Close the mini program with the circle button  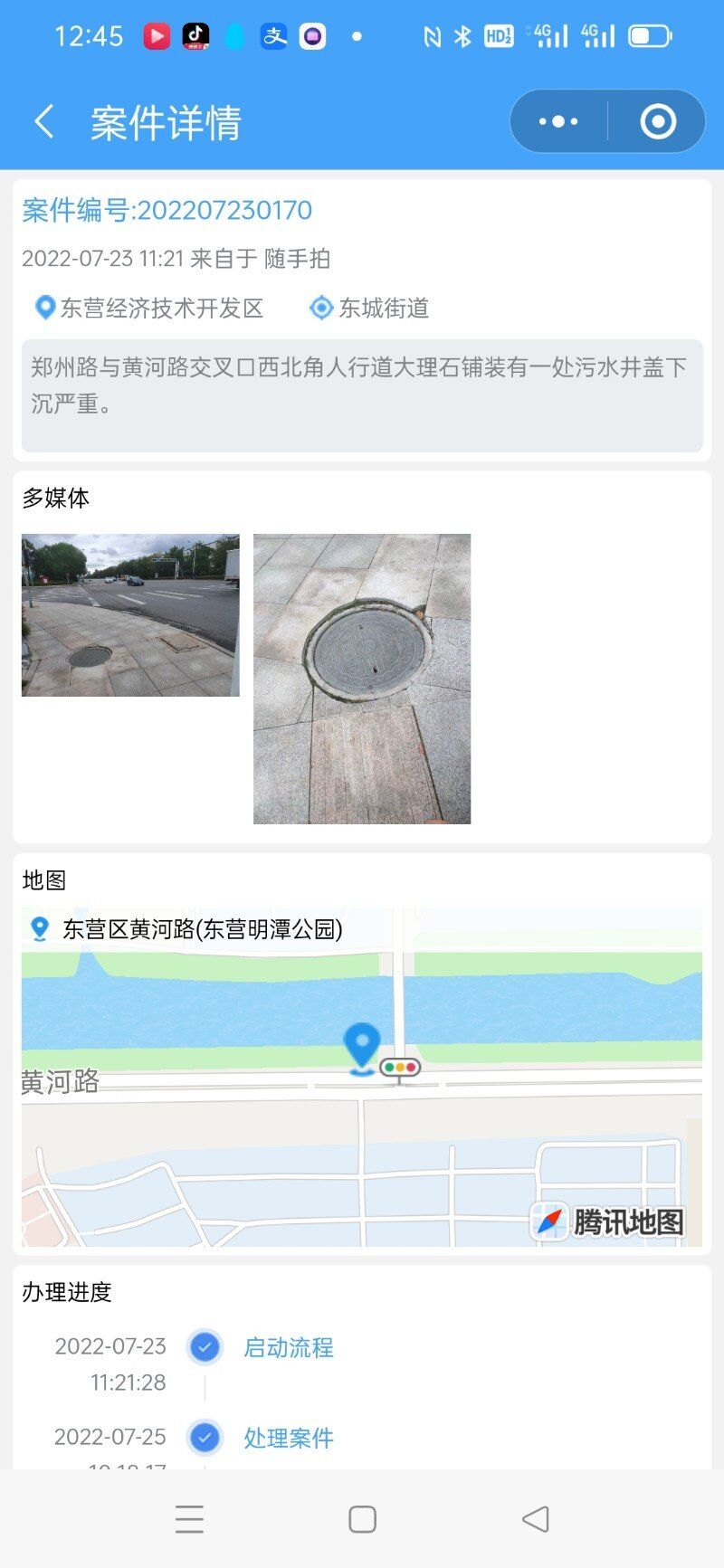pos(658,121)
